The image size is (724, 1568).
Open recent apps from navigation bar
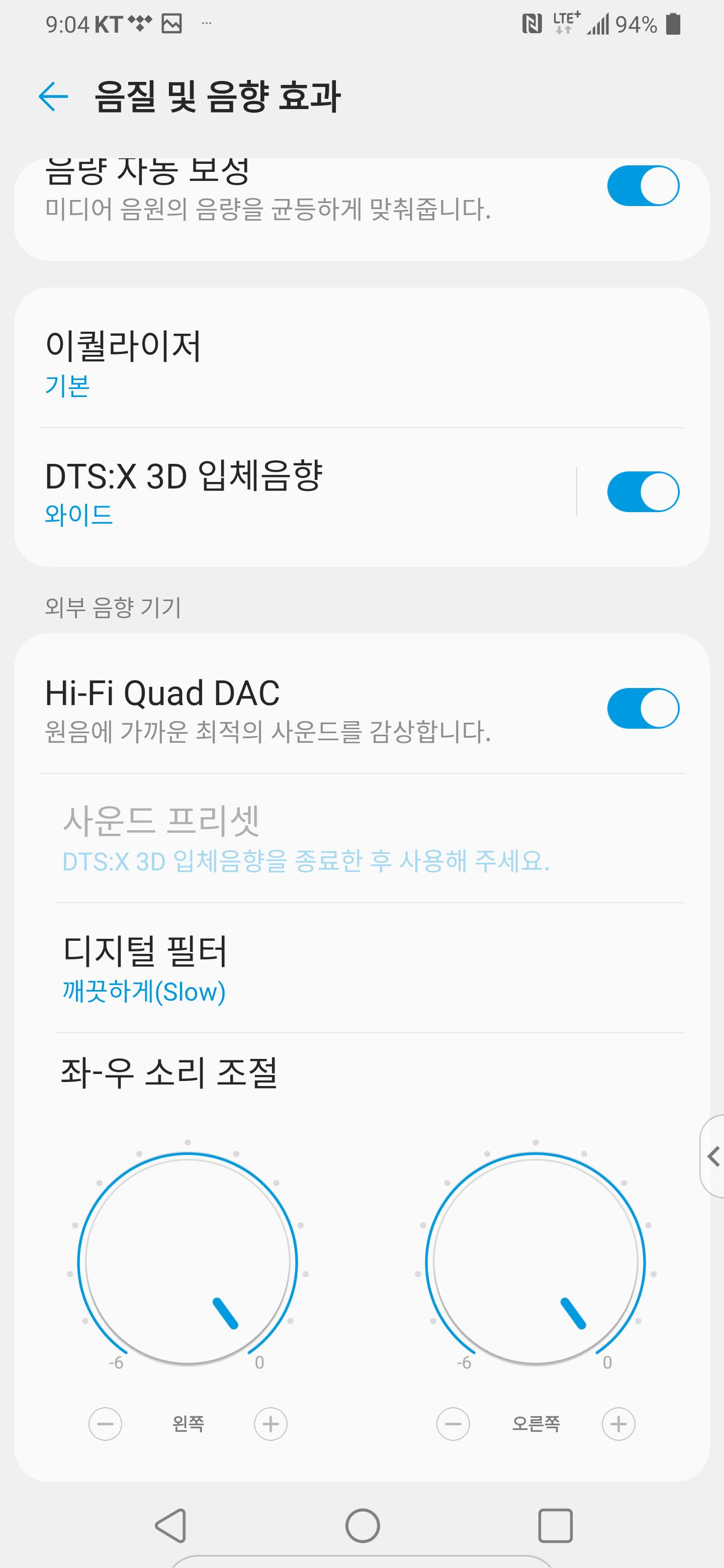point(555,1525)
